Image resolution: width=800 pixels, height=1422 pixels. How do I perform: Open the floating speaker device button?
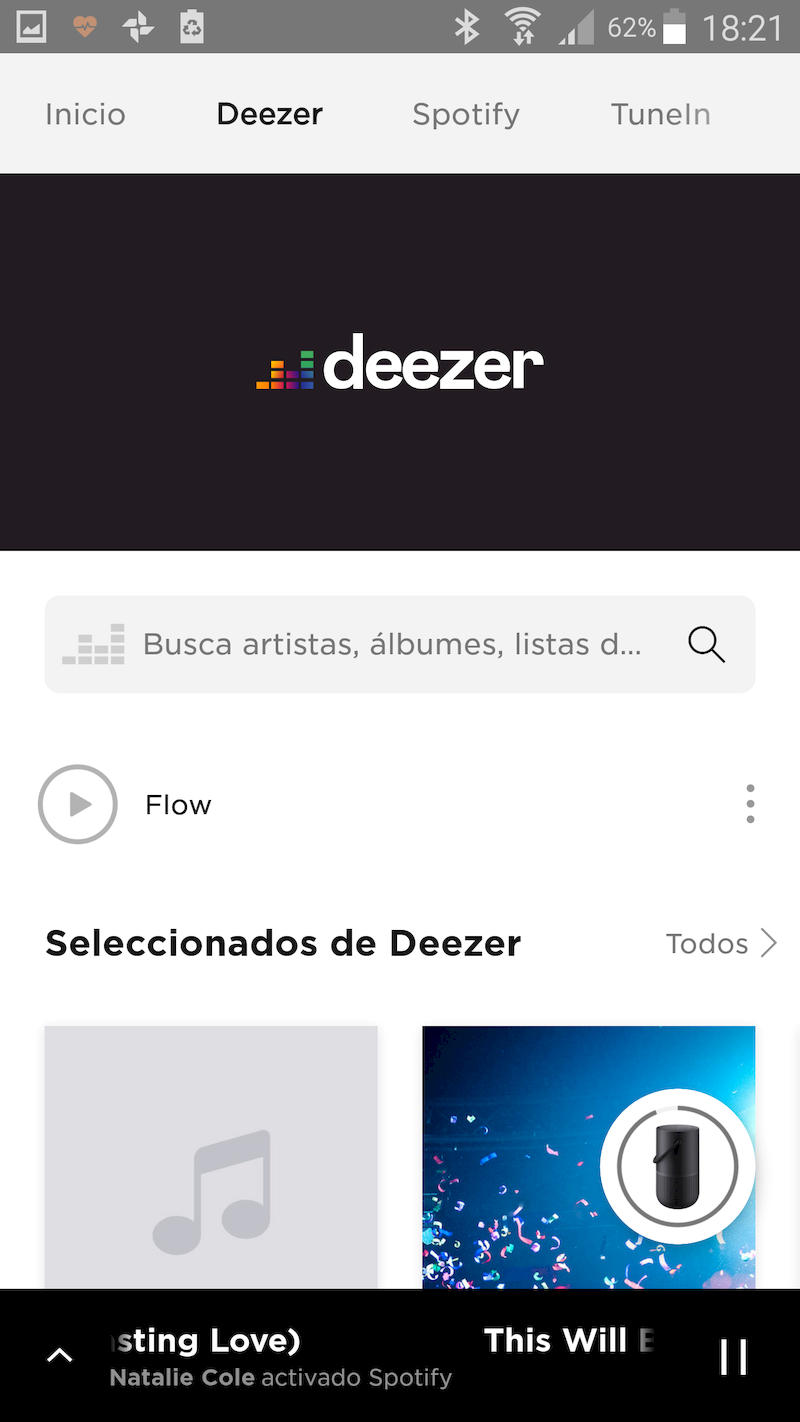(x=678, y=1166)
